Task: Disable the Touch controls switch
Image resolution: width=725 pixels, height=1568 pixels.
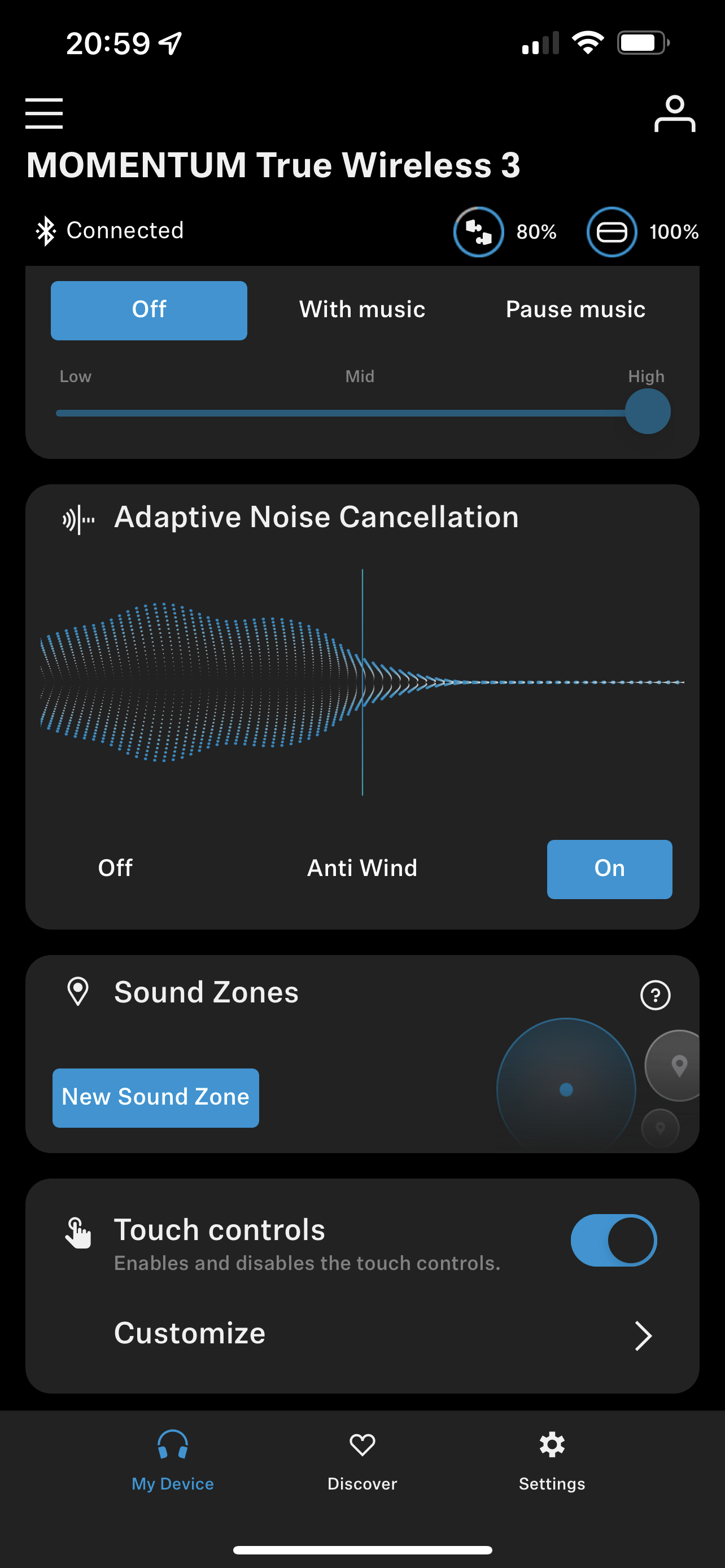Action: (x=613, y=1240)
